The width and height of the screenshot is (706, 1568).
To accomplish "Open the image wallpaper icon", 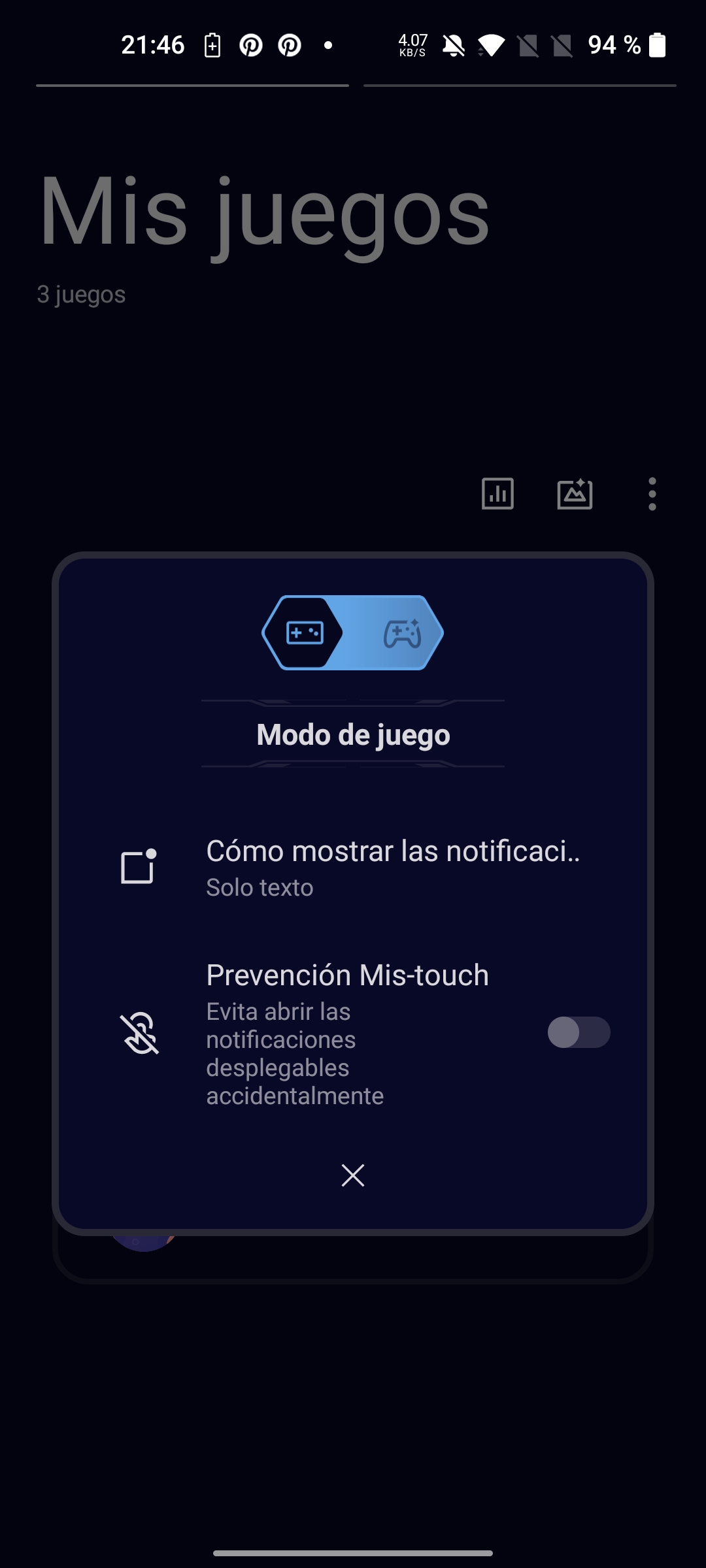I will 575,493.
